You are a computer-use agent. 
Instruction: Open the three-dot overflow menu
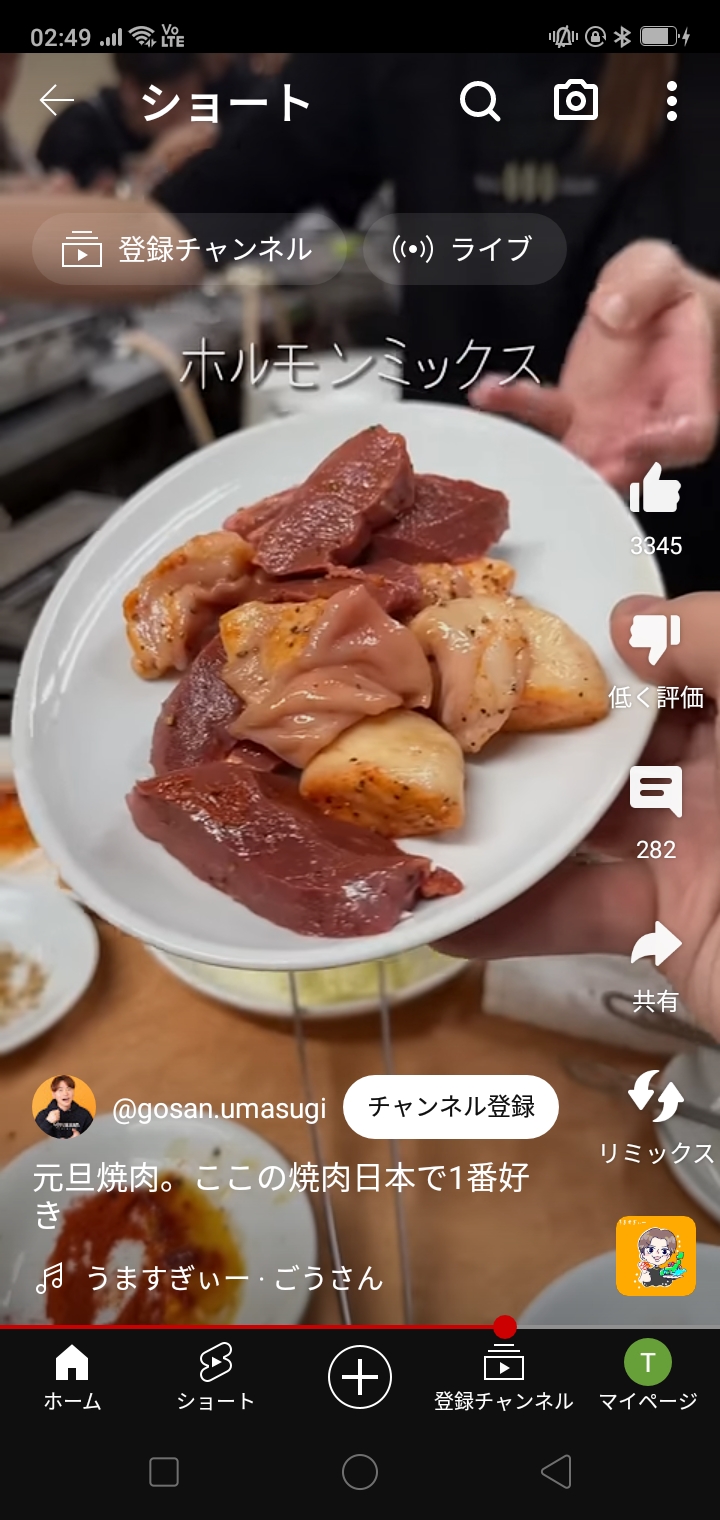[x=671, y=101]
